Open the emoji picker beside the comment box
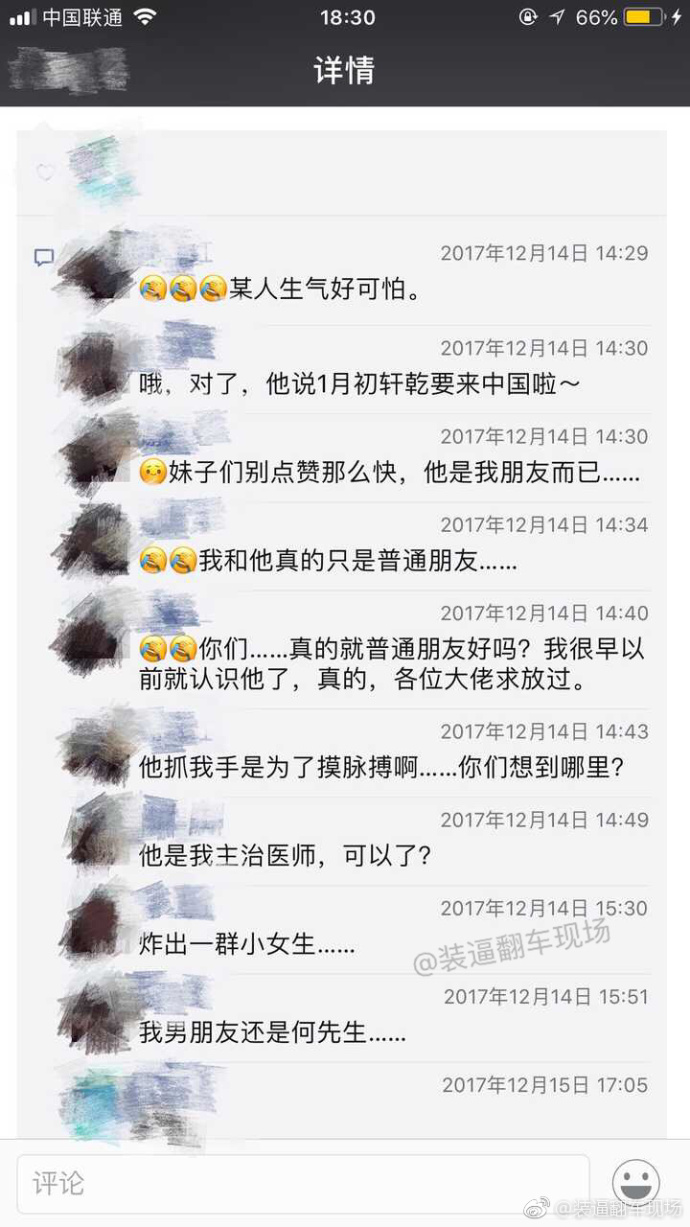The image size is (690, 1227). coord(636,1184)
